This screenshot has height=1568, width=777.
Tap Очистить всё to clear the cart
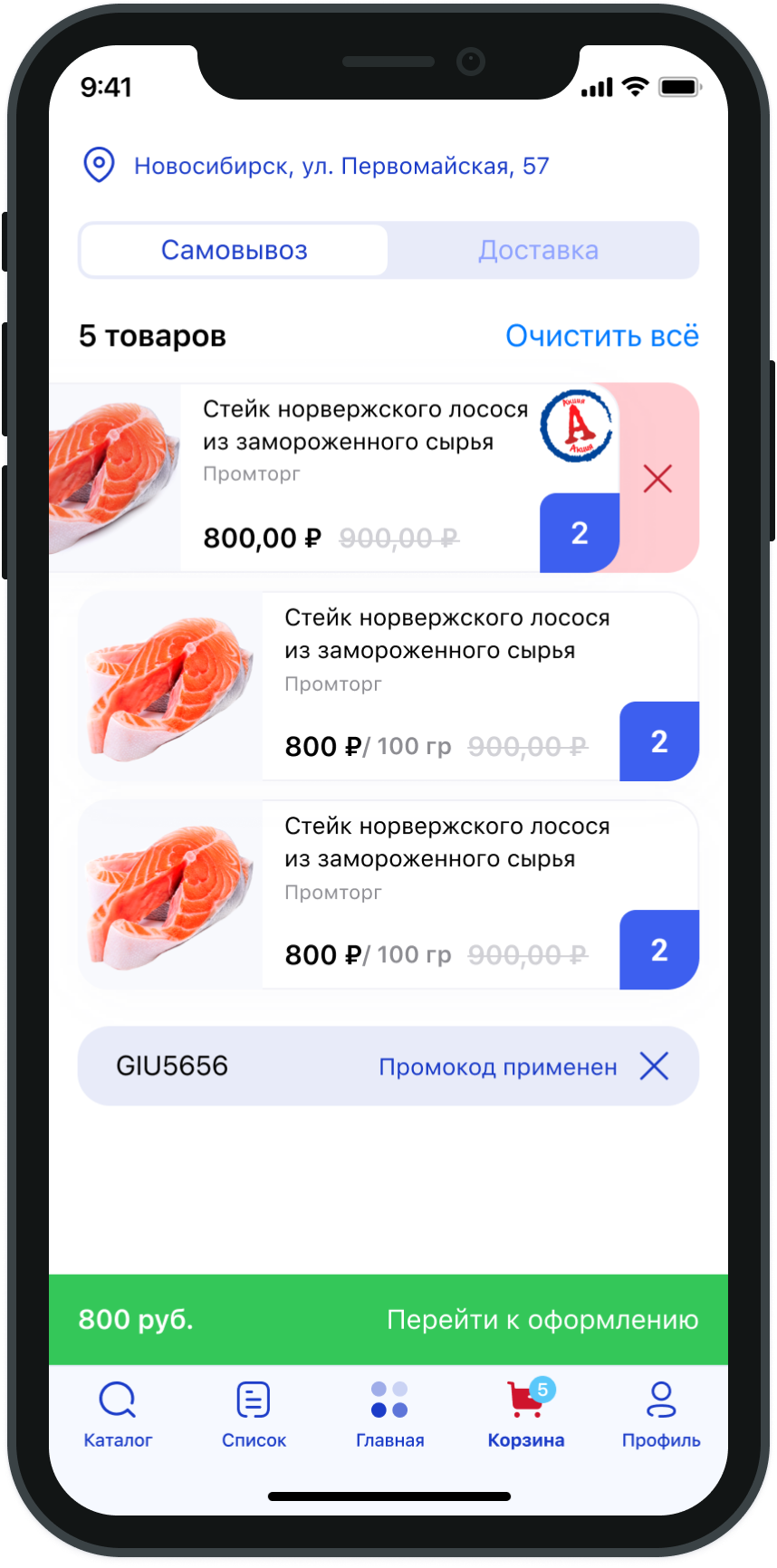click(601, 336)
